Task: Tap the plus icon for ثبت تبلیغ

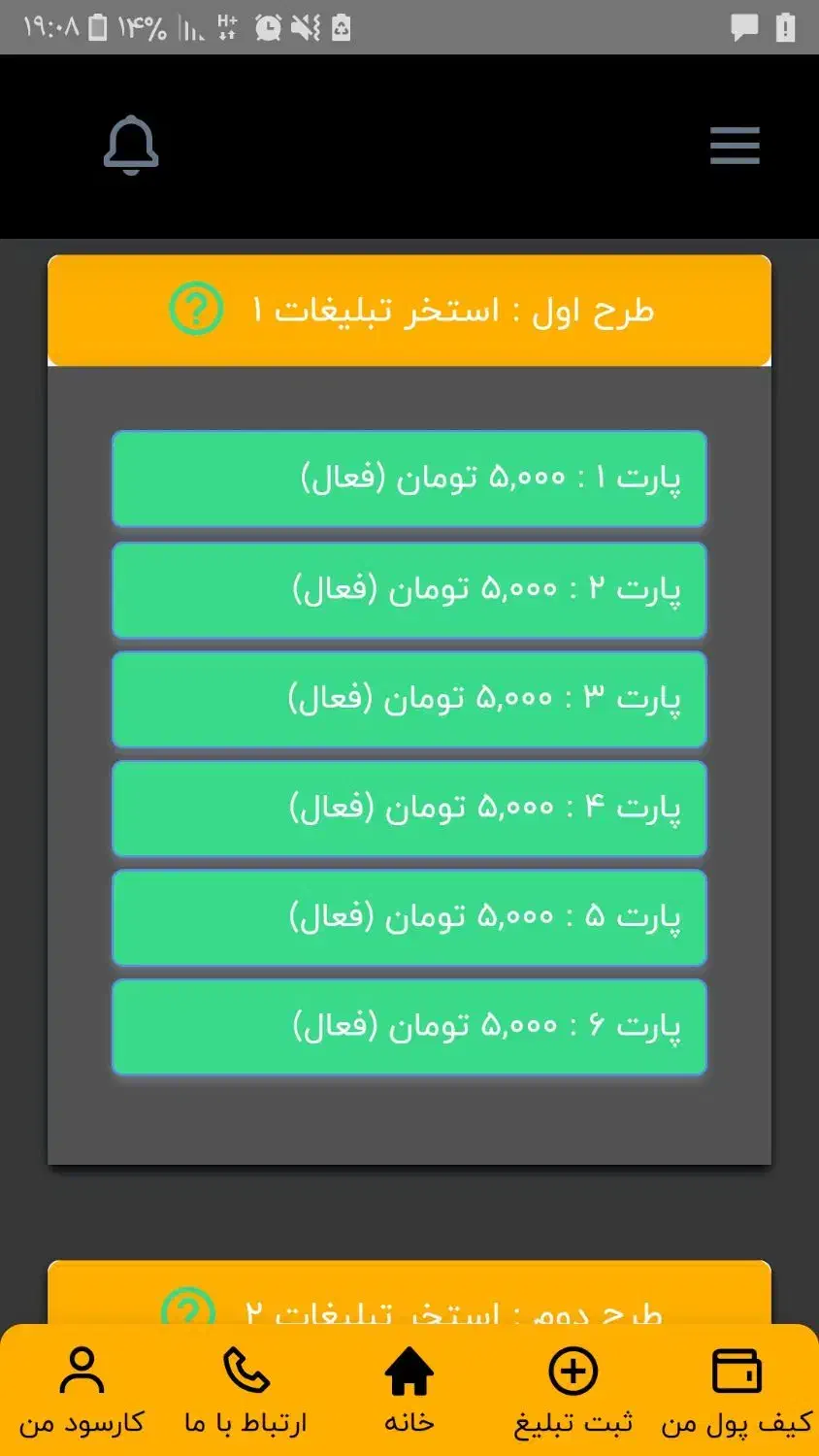Action: pos(573,1371)
